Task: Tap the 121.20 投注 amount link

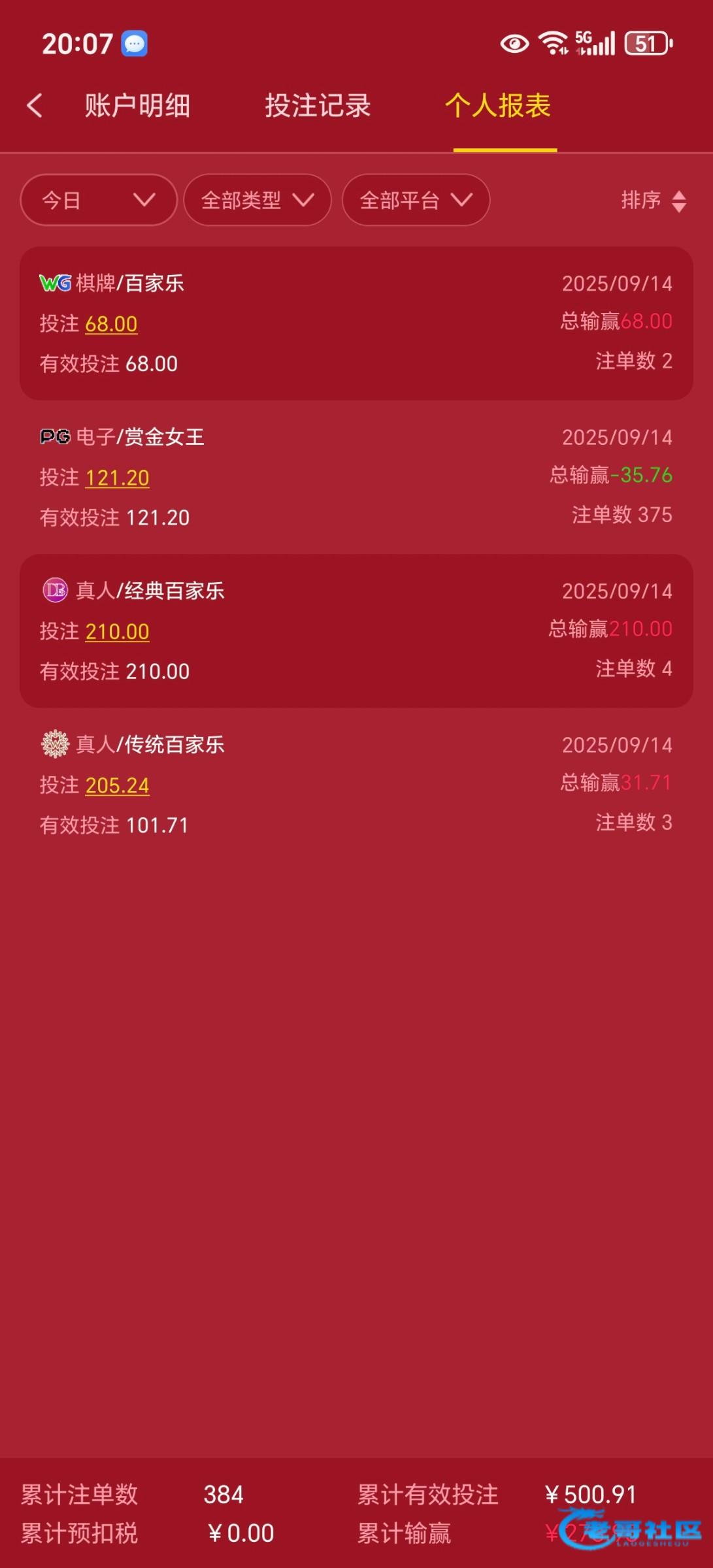Action: (117, 478)
